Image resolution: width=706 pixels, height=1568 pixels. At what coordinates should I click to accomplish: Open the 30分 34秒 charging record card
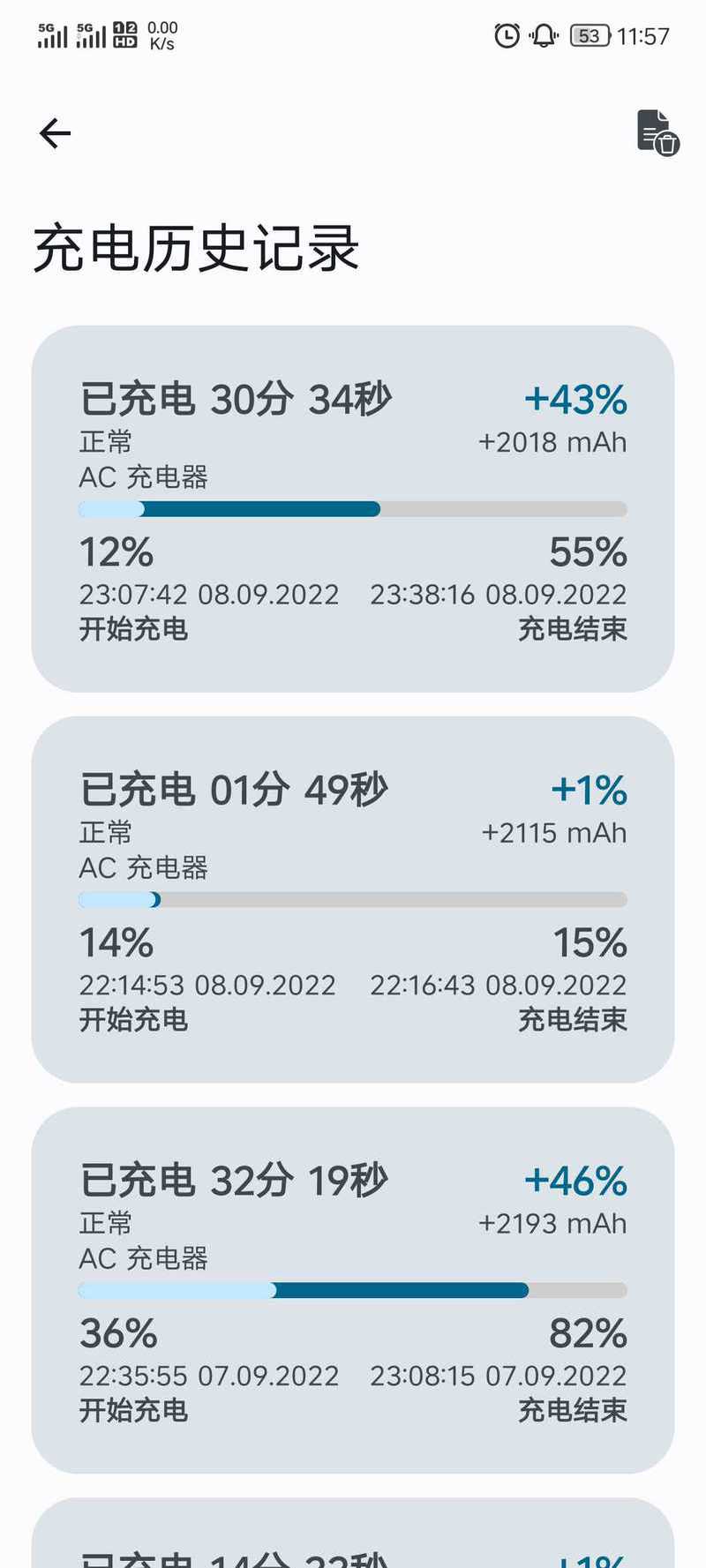353,509
